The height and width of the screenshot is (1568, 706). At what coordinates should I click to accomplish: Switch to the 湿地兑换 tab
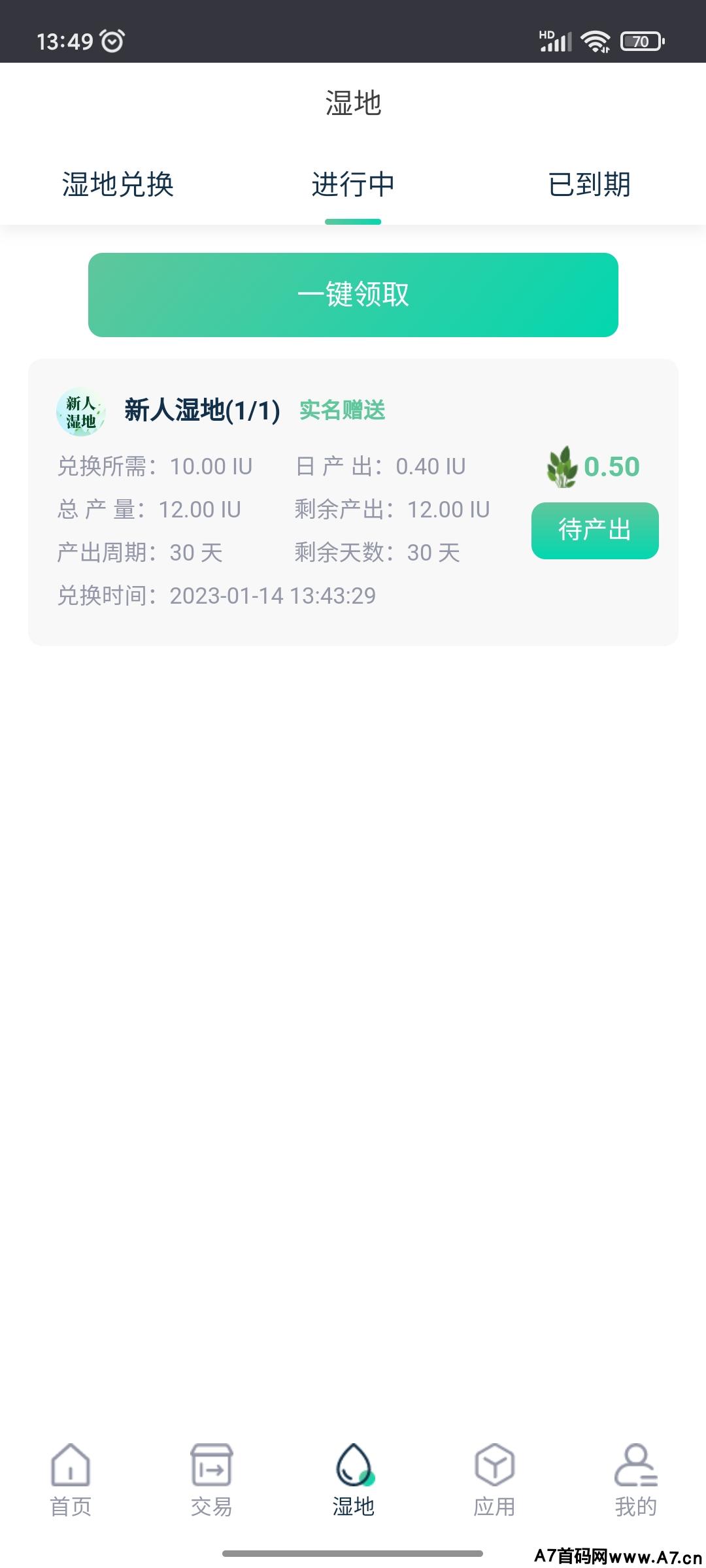coord(118,185)
